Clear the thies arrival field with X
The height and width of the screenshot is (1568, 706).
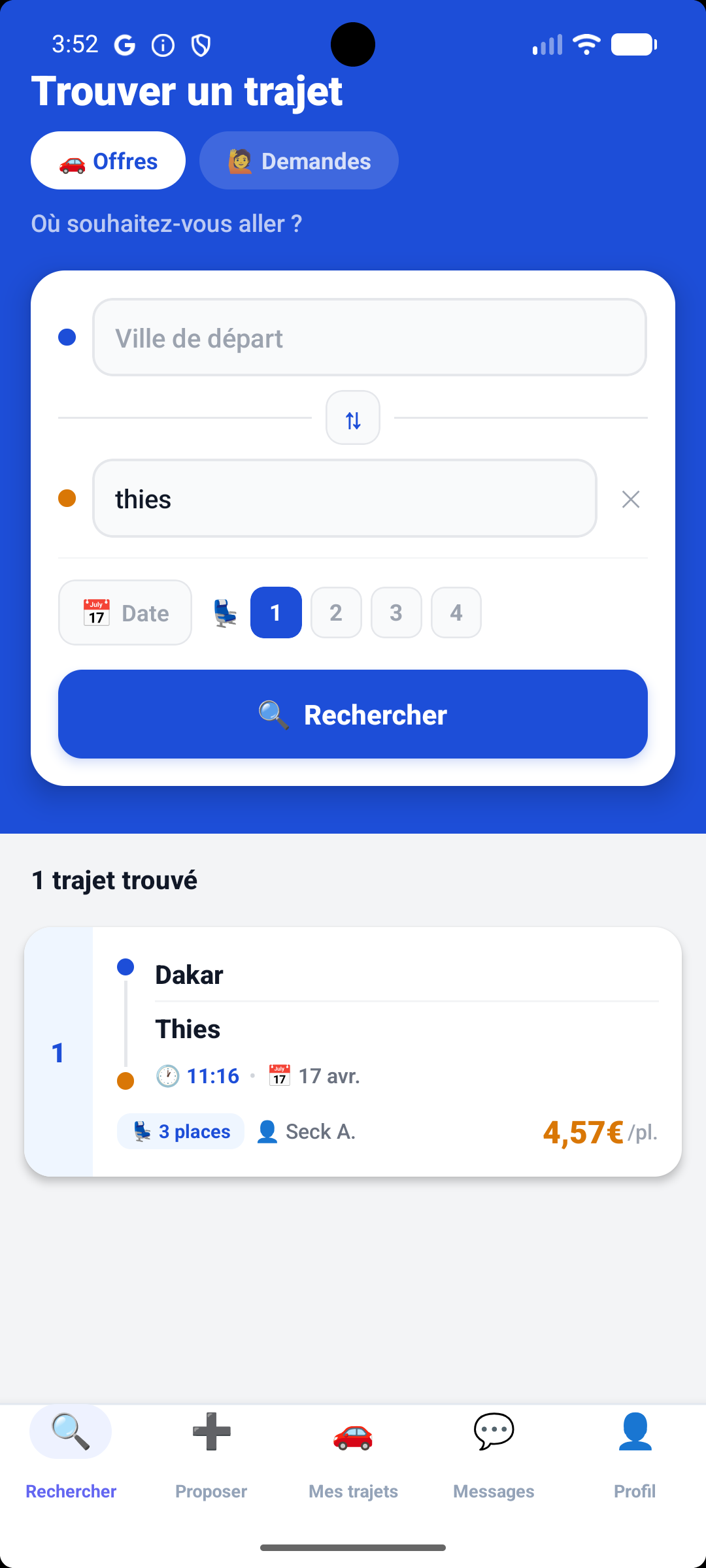click(630, 498)
